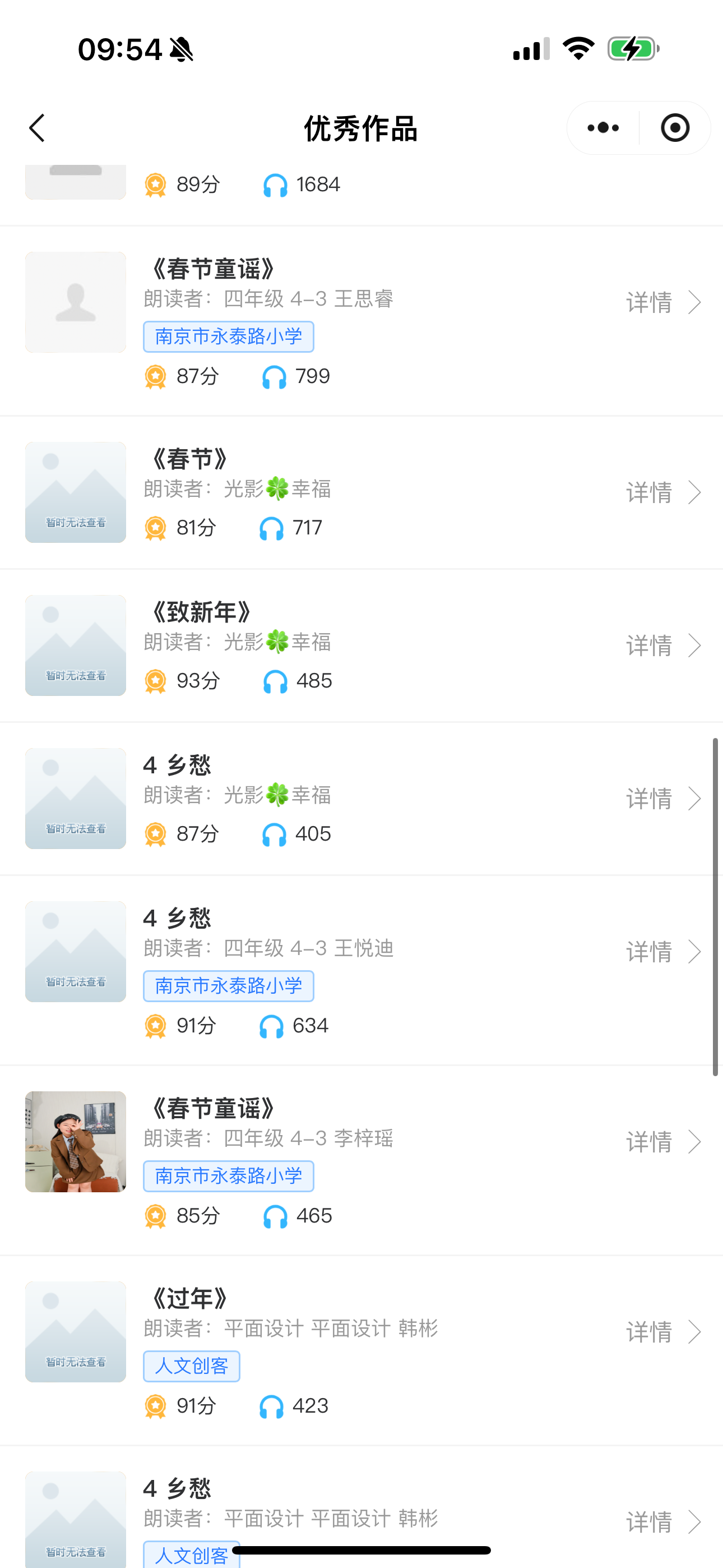This screenshot has height=1568, width=723.
Task: Tap 李梓瑶's photo thumbnail
Action: [76, 1141]
